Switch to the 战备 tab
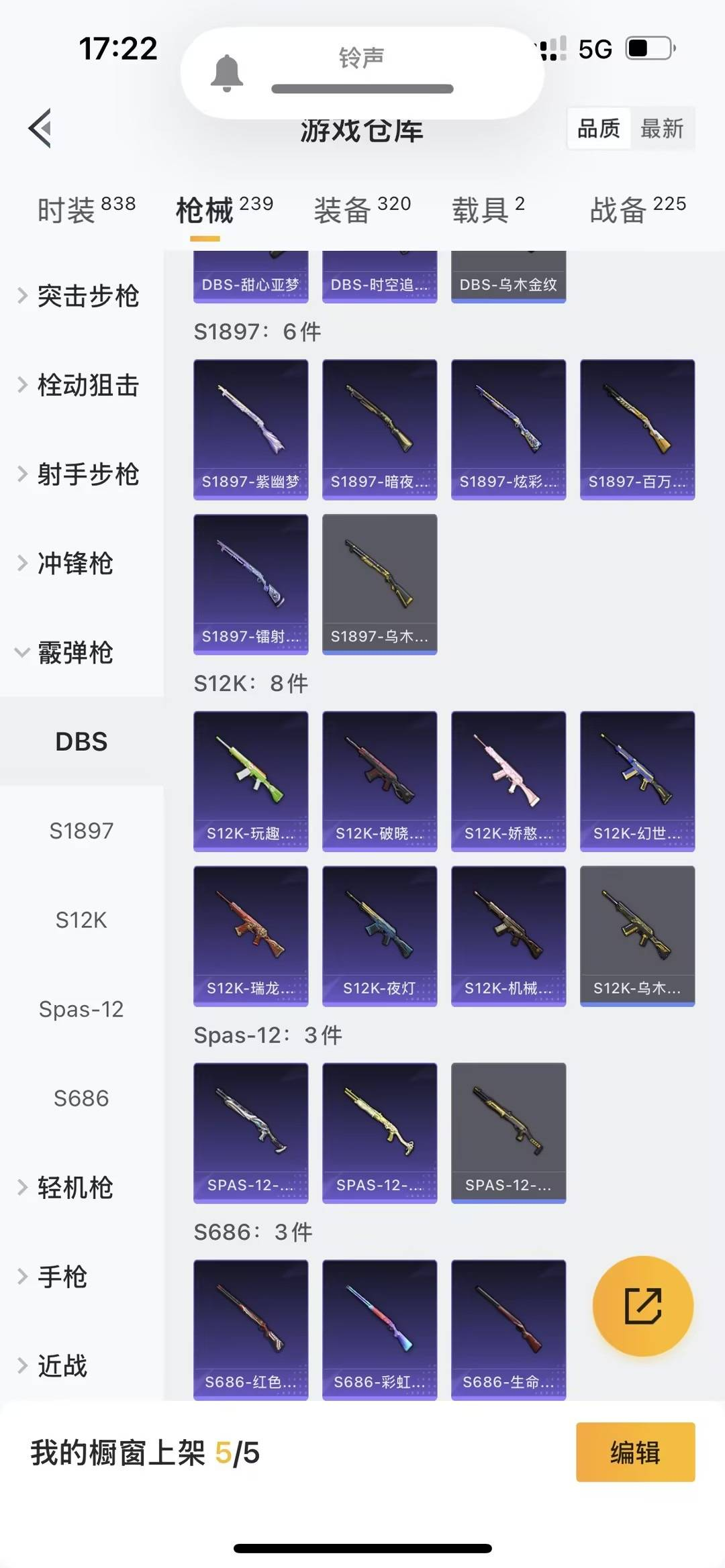Viewport: 725px width, 1568px height. (638, 210)
